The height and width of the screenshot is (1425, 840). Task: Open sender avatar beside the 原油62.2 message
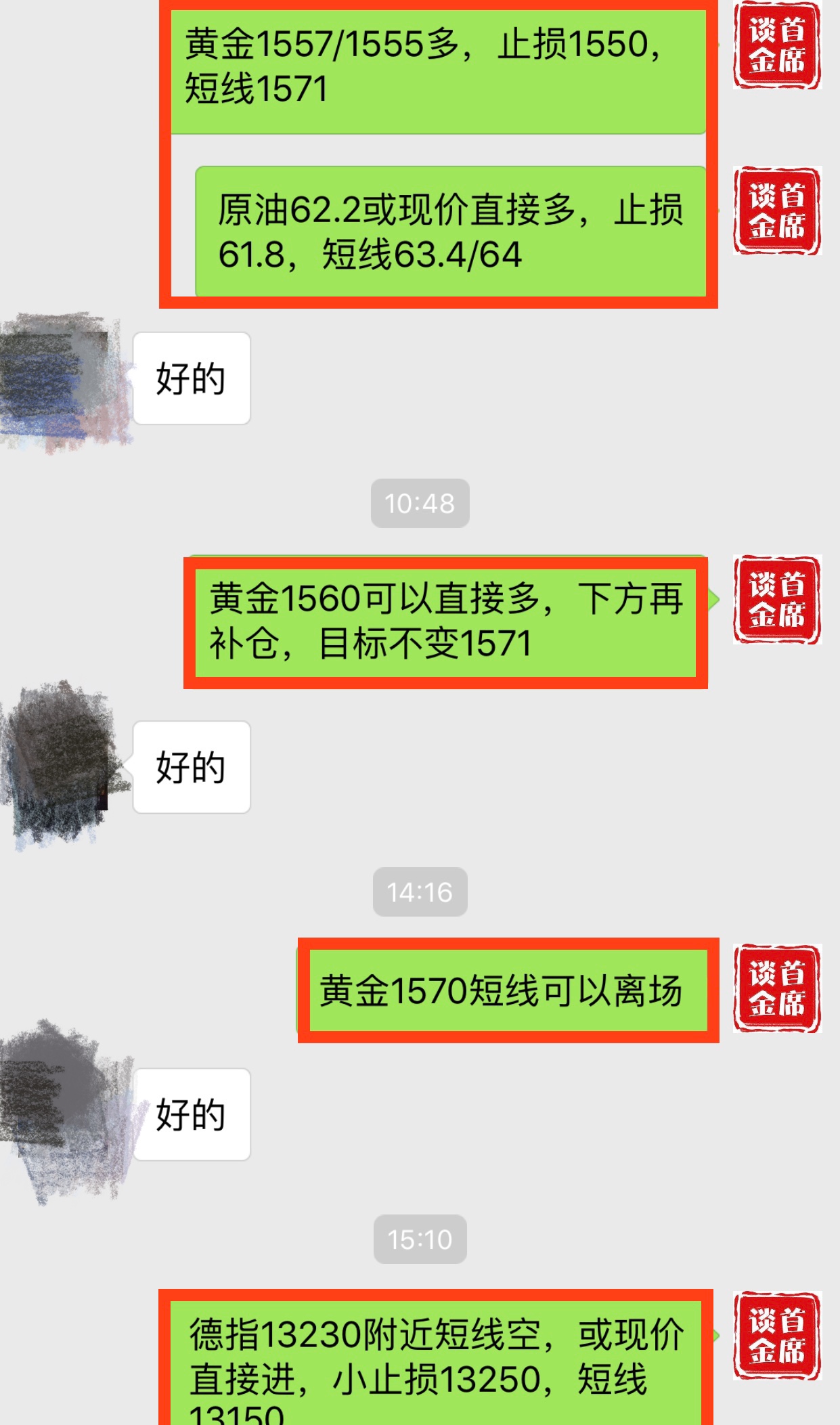point(776,211)
